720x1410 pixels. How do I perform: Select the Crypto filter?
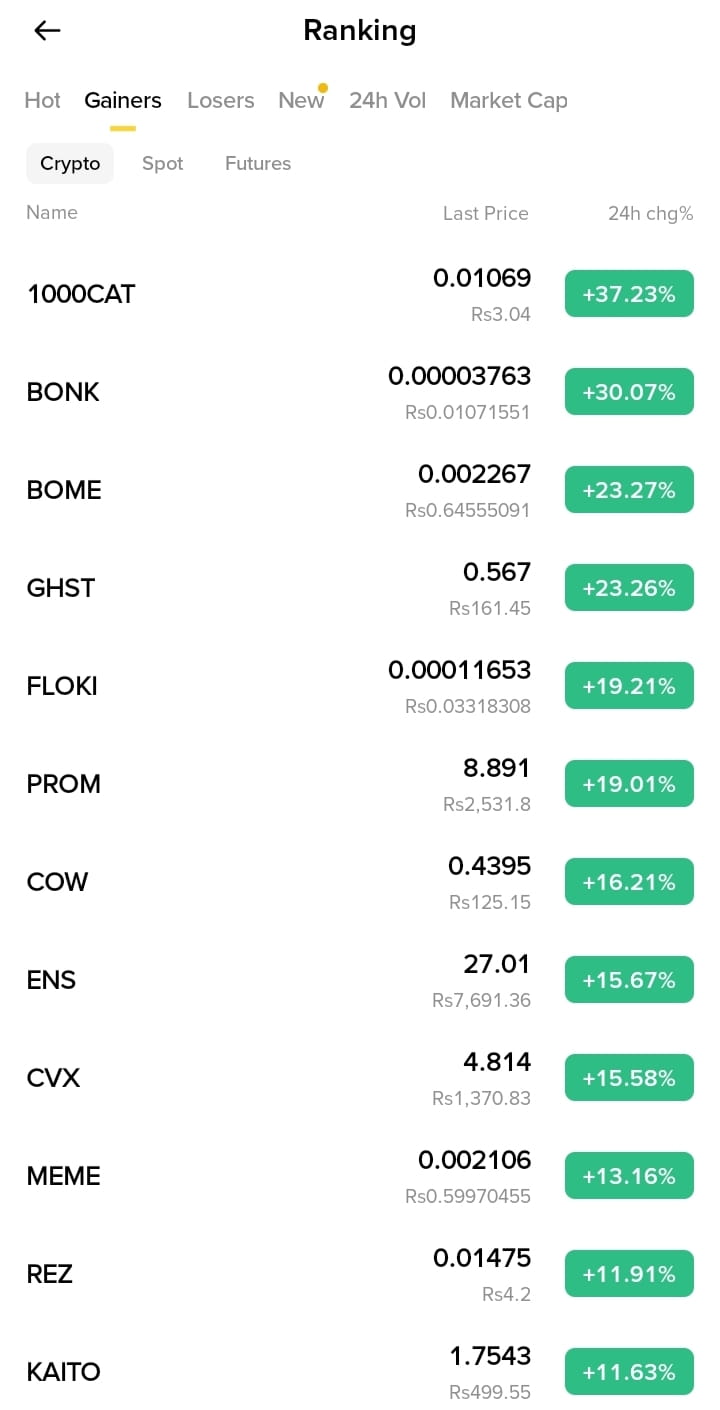tap(70, 163)
